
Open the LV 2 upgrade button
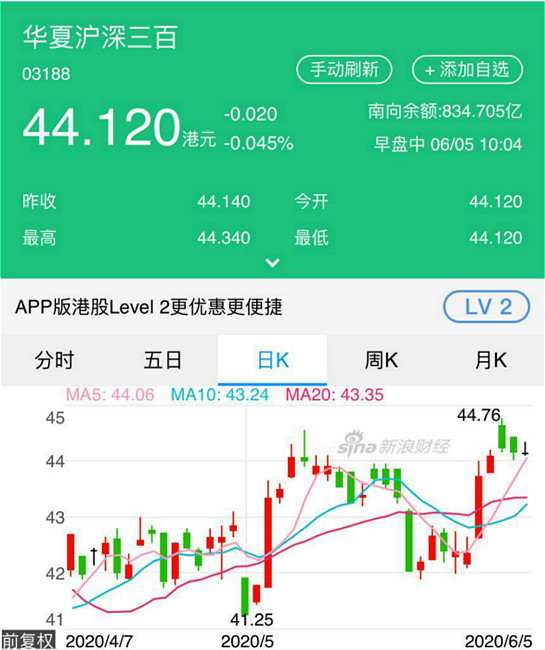click(487, 307)
